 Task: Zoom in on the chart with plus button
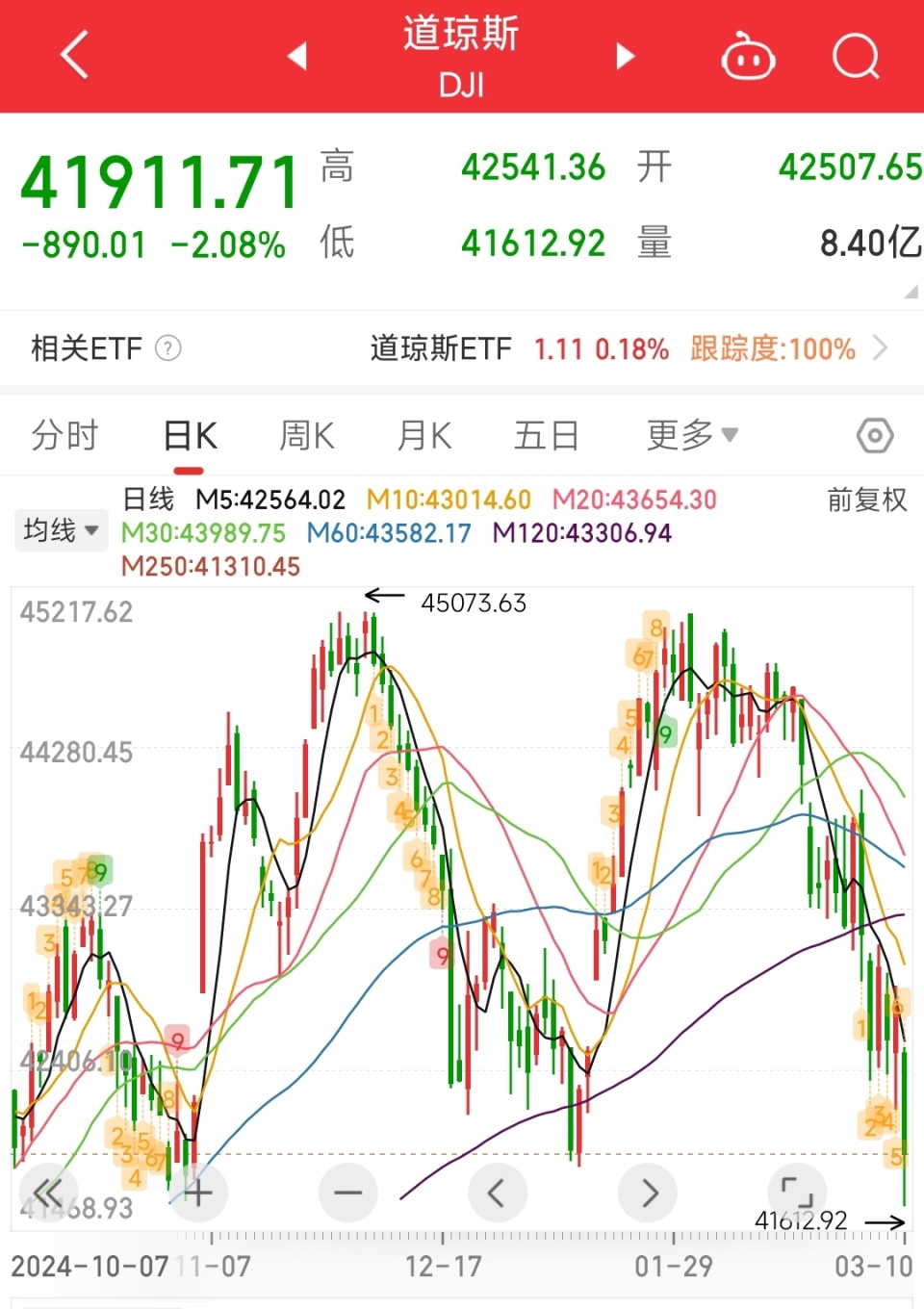pyautogui.click(x=197, y=1193)
